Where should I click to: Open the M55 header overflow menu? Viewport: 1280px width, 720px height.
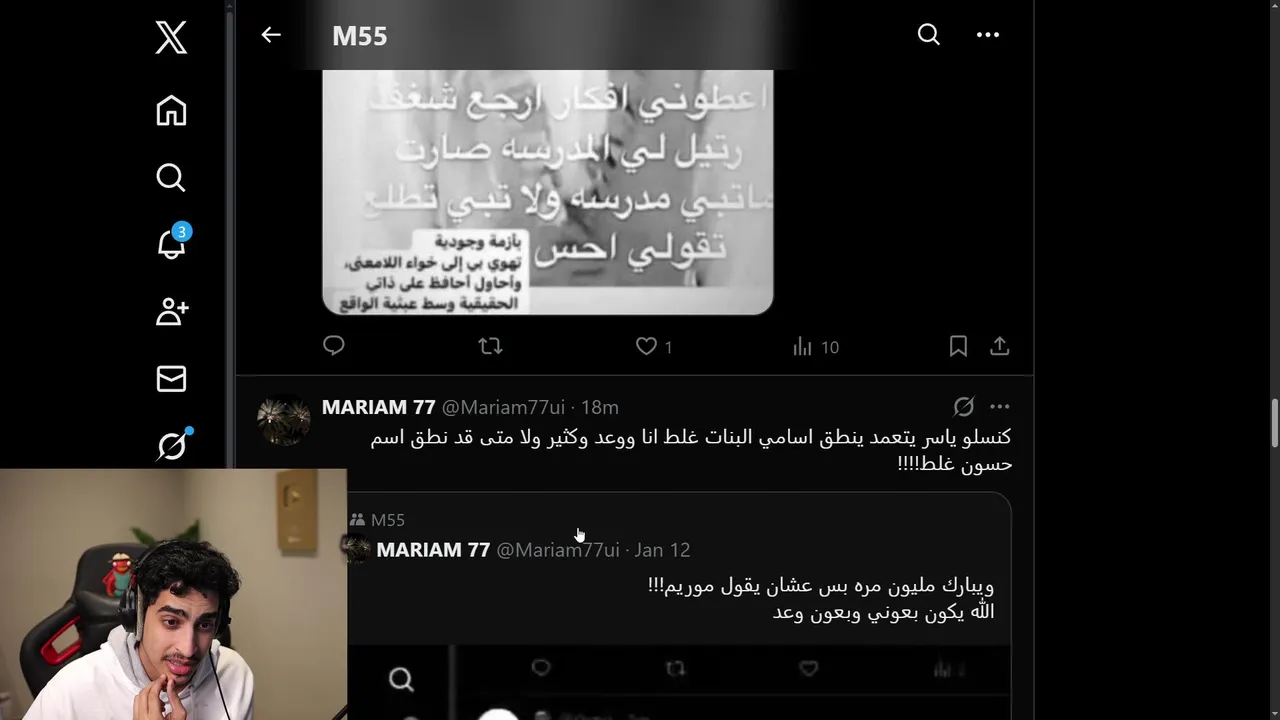click(x=988, y=35)
